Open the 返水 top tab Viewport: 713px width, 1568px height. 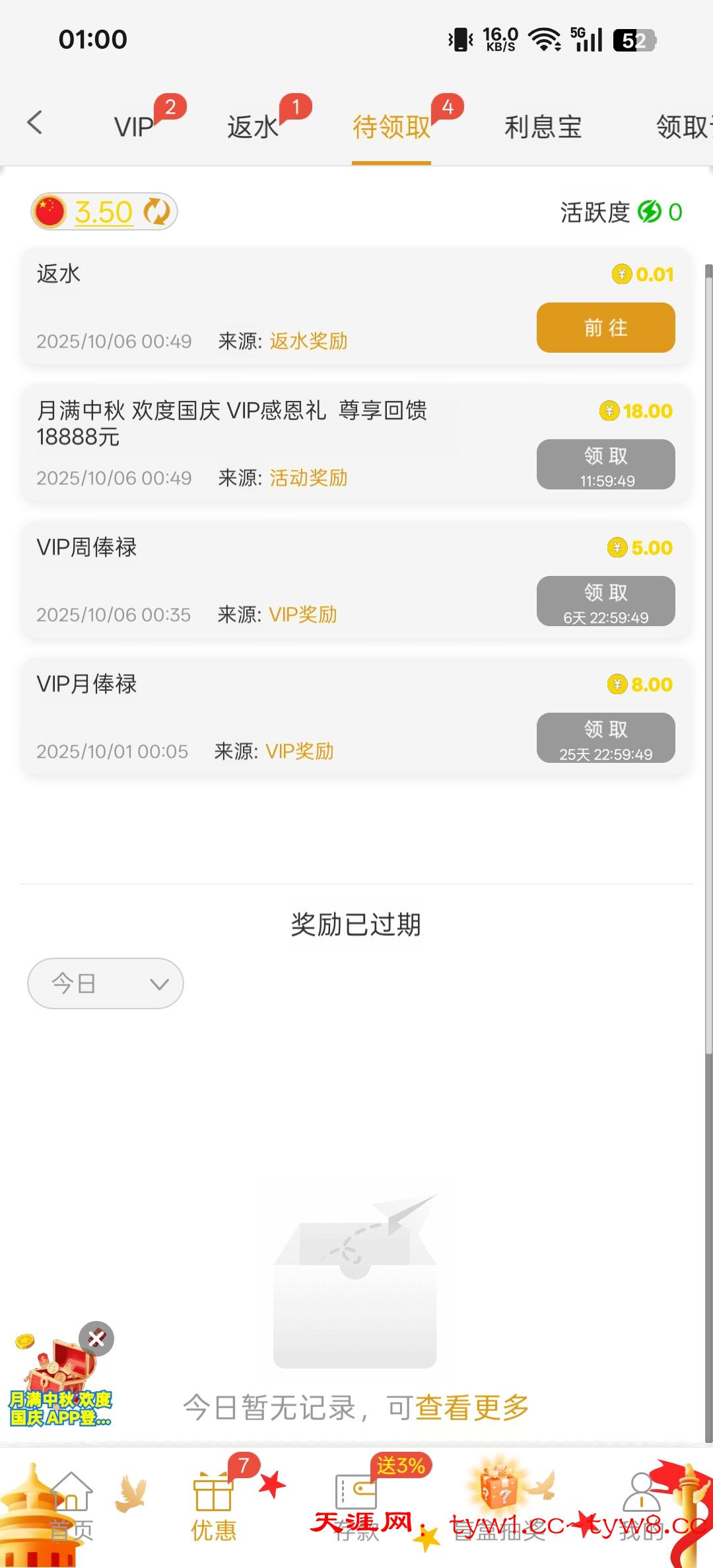(x=253, y=126)
